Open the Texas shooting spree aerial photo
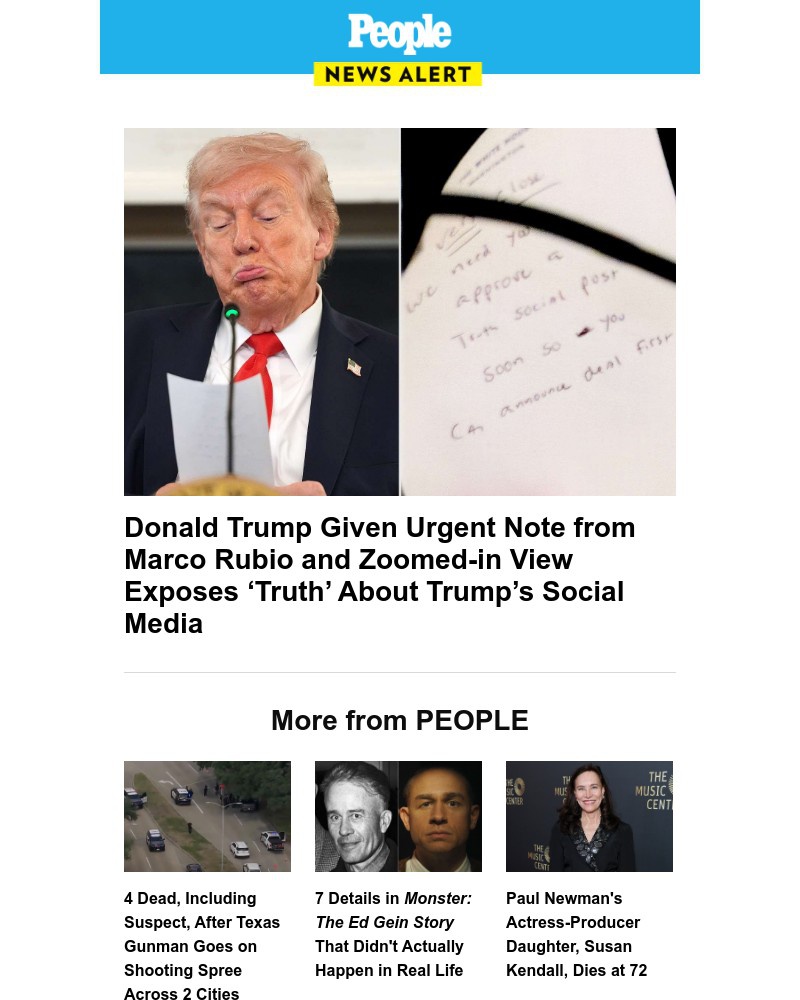 click(x=207, y=816)
